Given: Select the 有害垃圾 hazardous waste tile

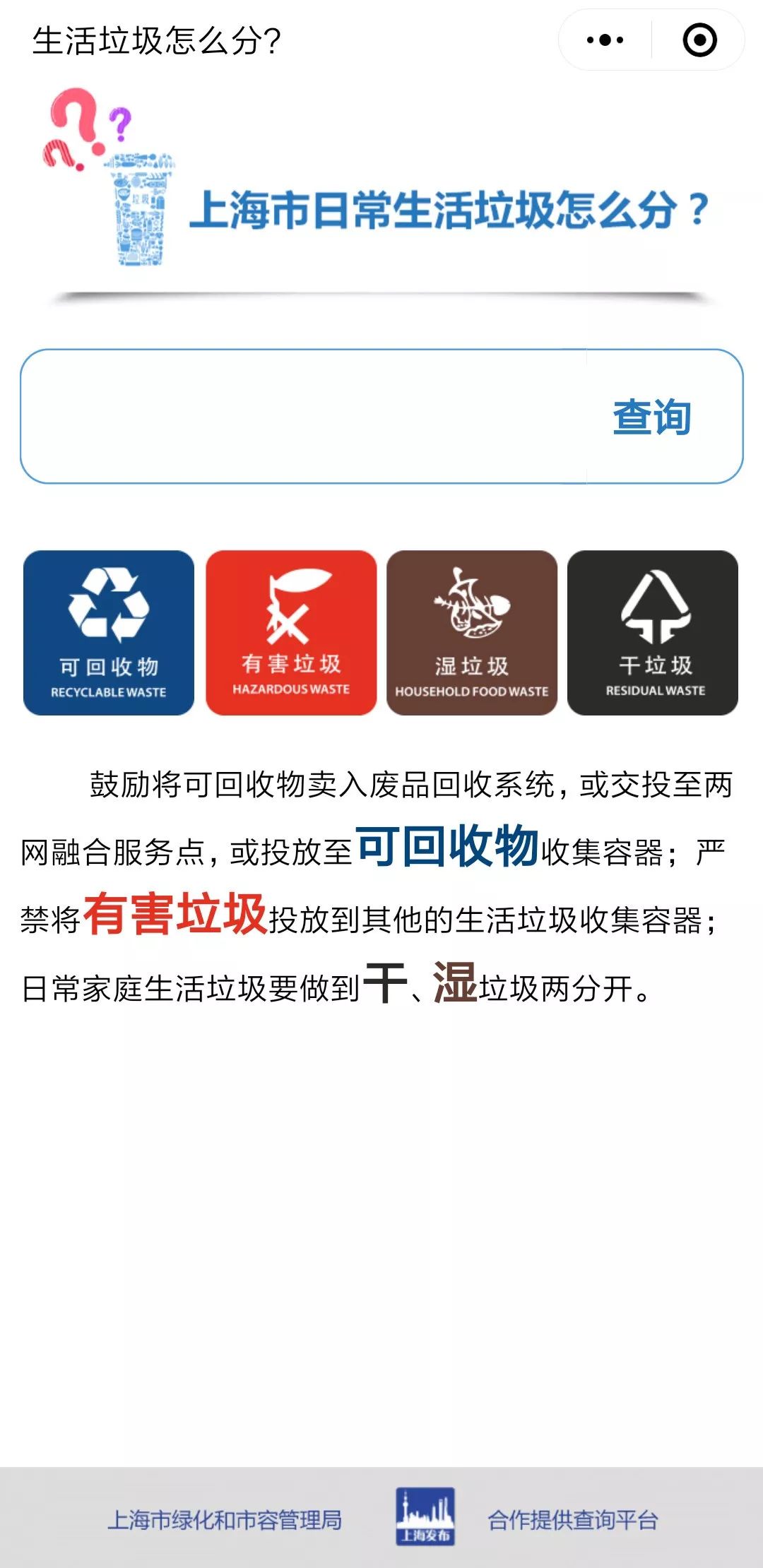Looking at the screenshot, I should click(x=291, y=633).
